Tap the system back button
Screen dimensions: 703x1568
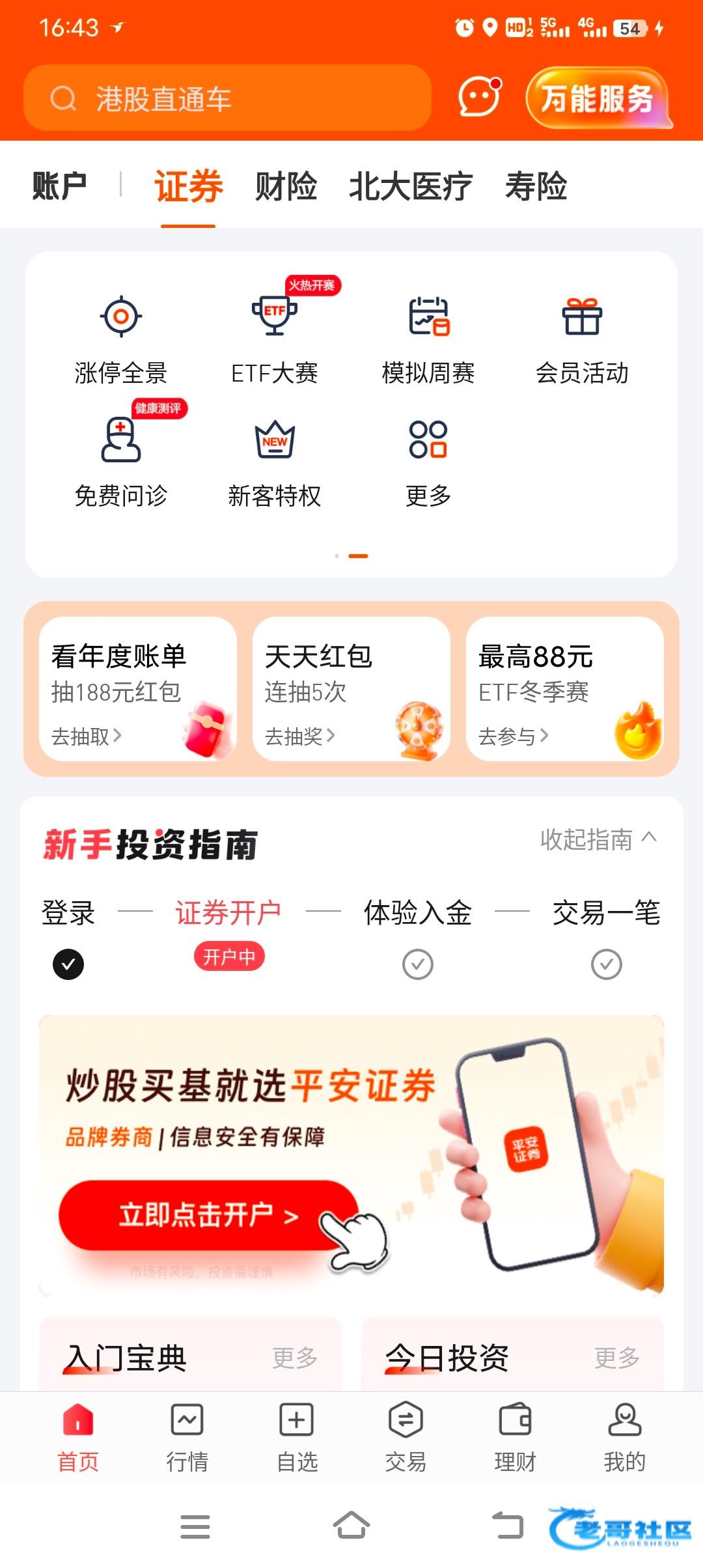tap(508, 1526)
